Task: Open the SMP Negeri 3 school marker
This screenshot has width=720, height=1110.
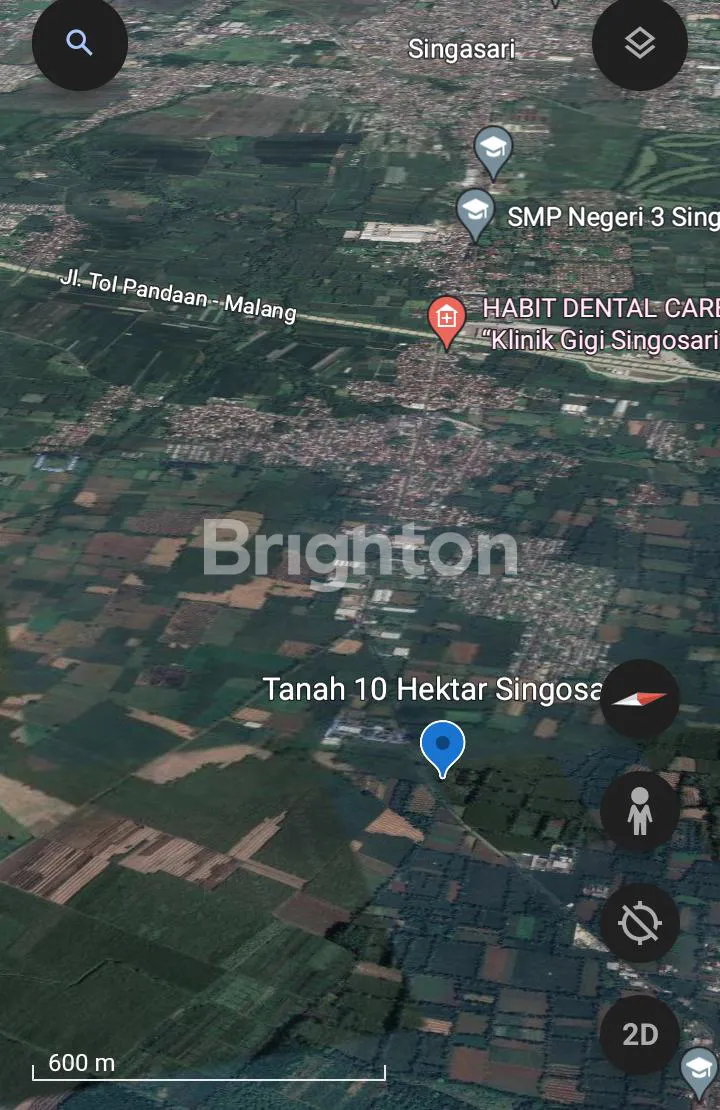Action: [476, 213]
